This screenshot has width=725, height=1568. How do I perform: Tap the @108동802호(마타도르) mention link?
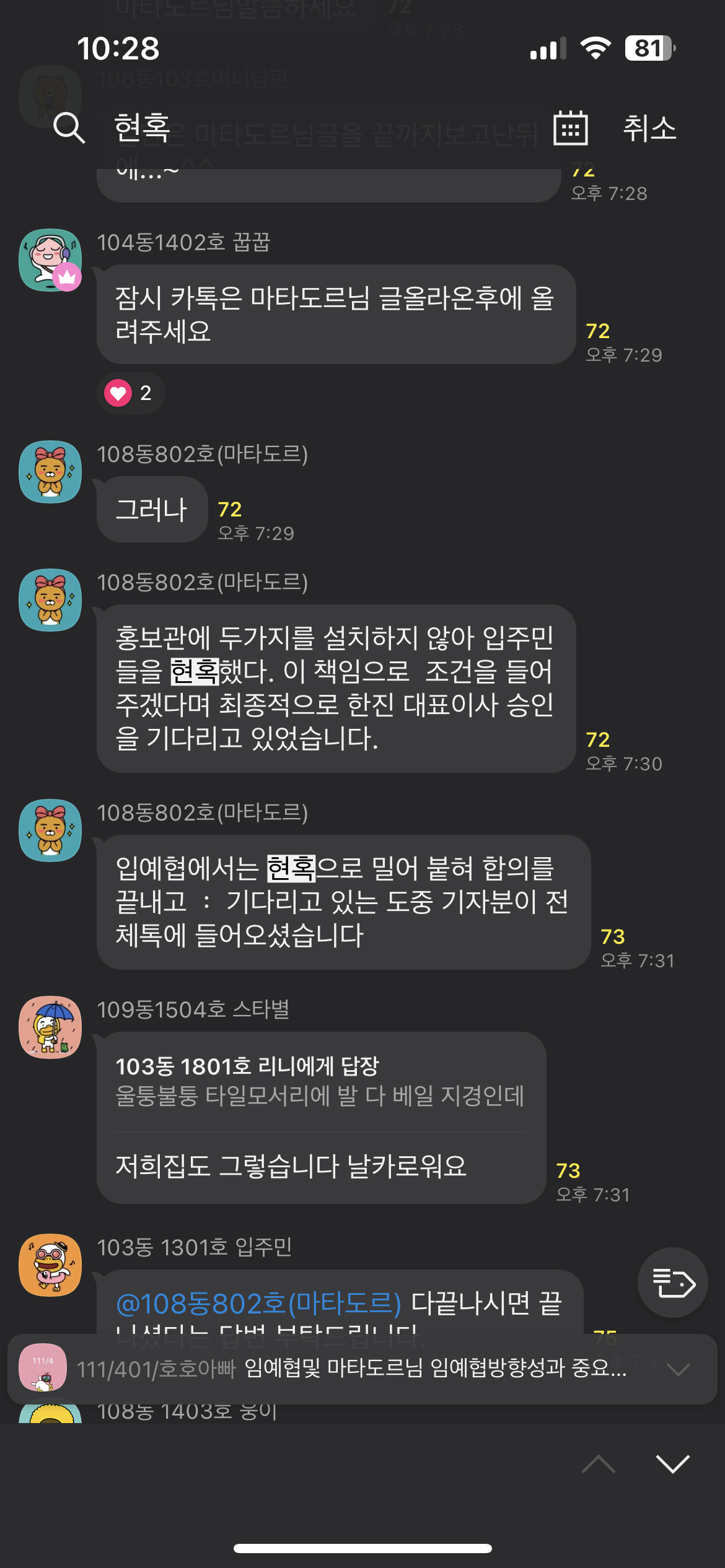click(x=258, y=1303)
